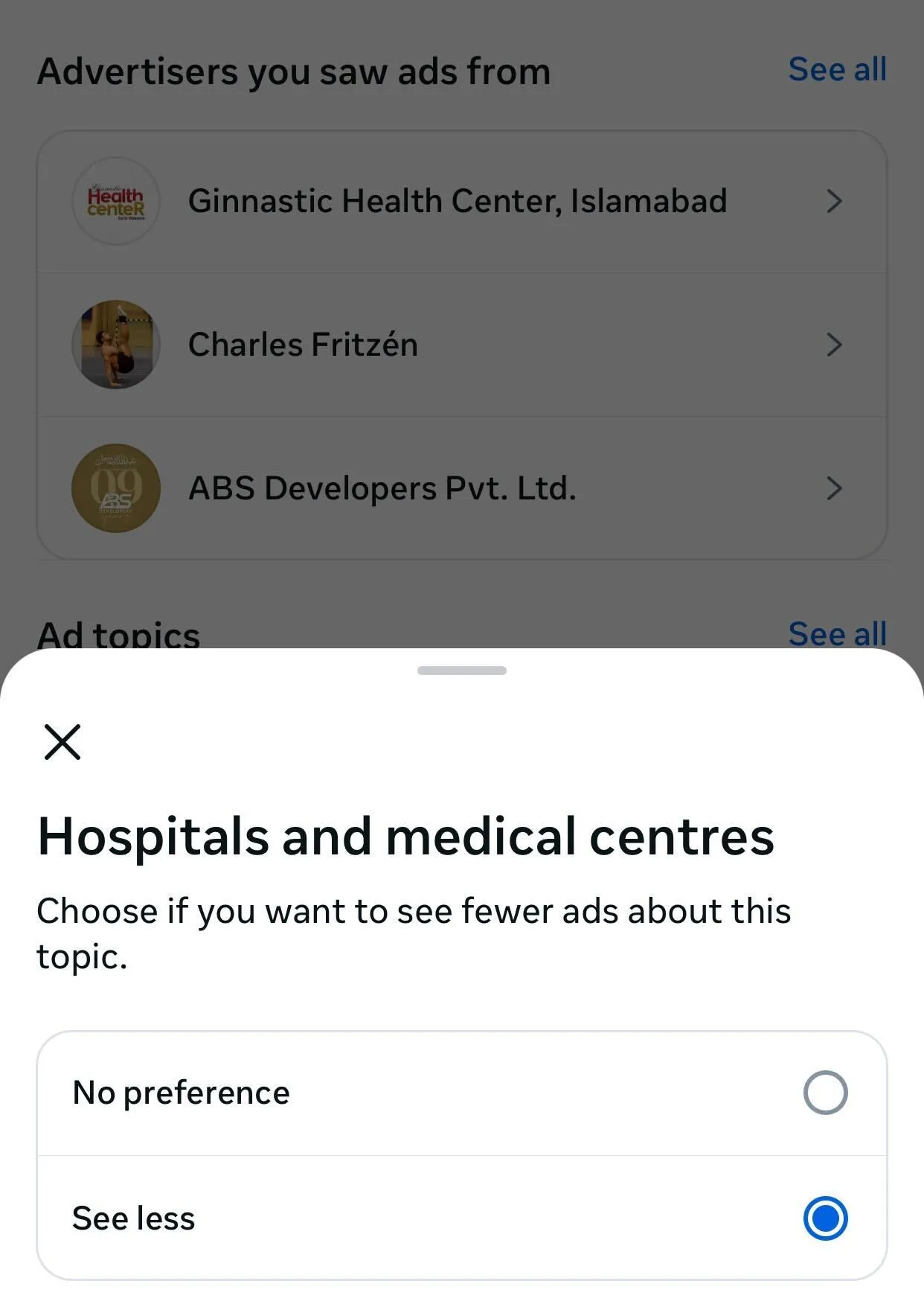This screenshot has height=1301, width=924.
Task: Open See all advertisers
Action: click(x=838, y=69)
